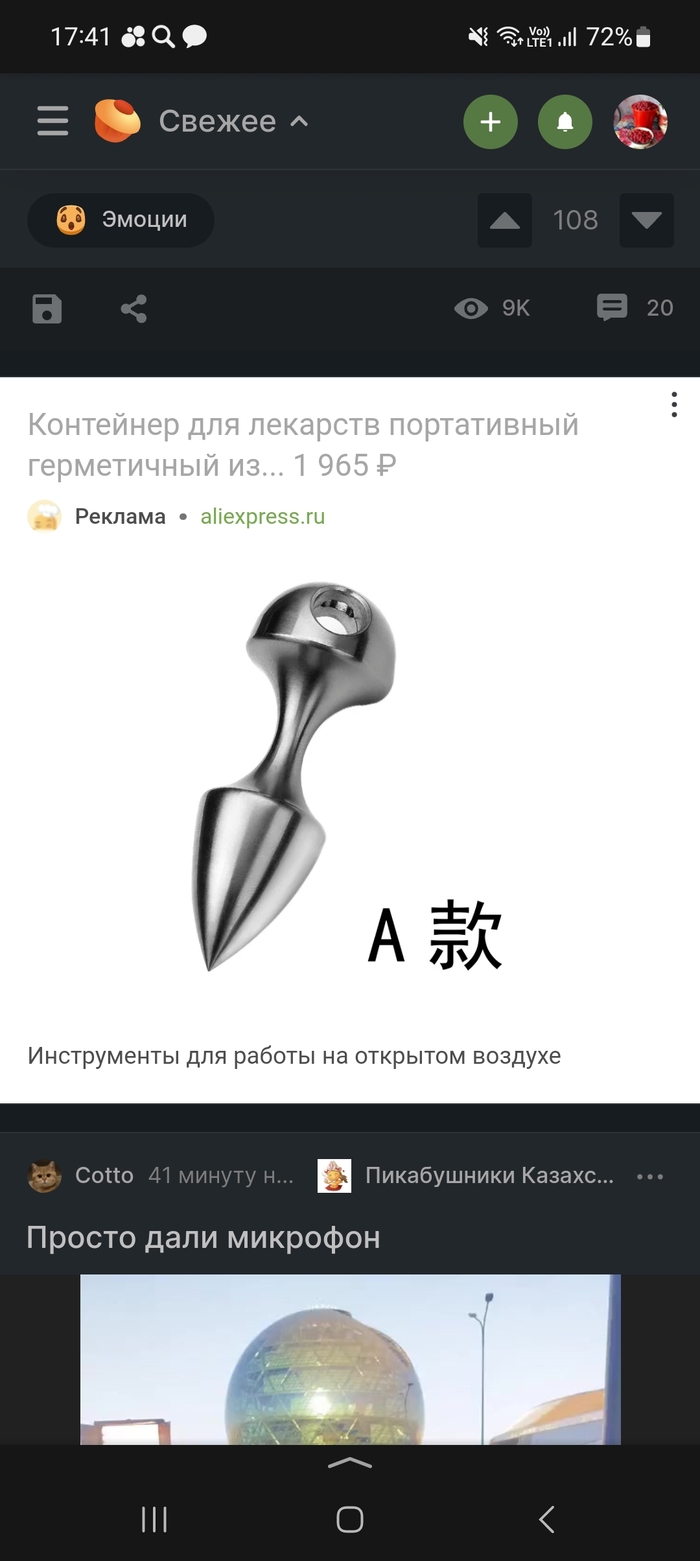Tap the Эмоции reactions chip
Image resolution: width=700 pixels, height=1561 pixels.
tap(121, 220)
